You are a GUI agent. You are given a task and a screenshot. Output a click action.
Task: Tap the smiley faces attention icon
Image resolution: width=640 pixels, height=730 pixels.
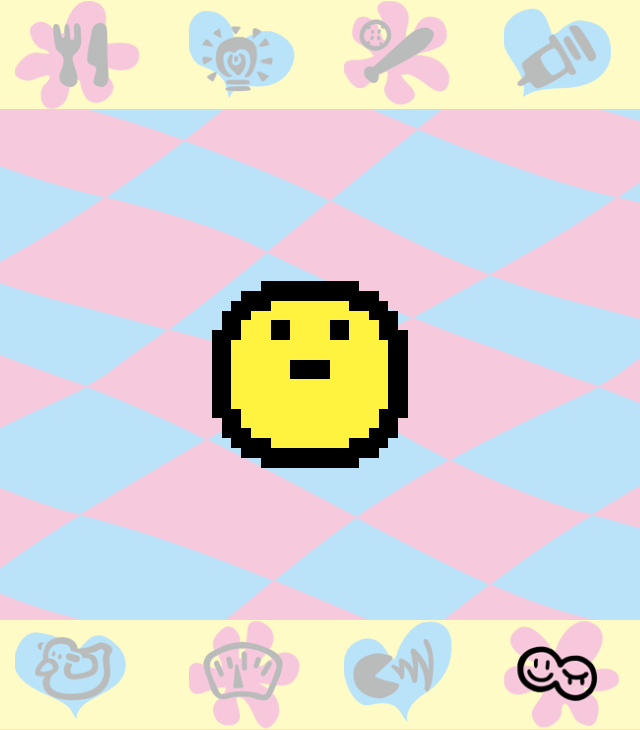click(556, 671)
